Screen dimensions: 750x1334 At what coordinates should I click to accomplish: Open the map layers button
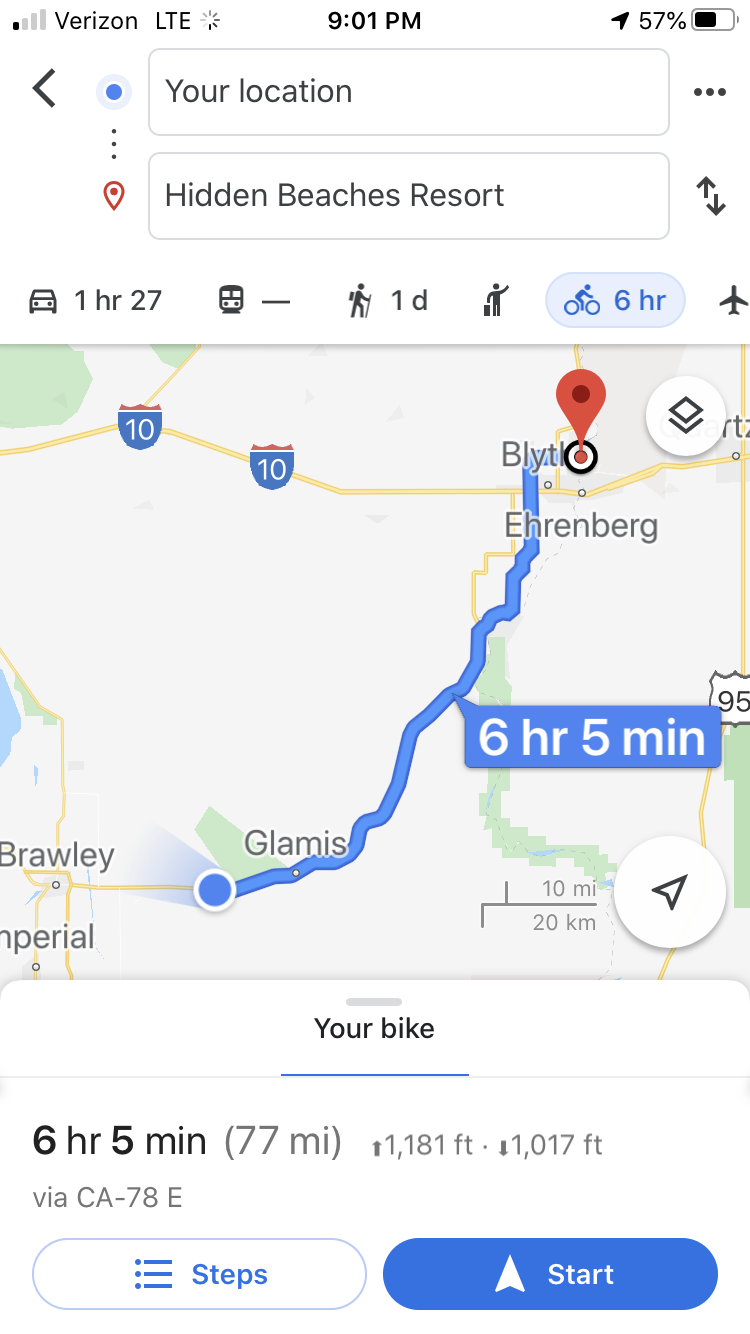pyautogui.click(x=686, y=415)
